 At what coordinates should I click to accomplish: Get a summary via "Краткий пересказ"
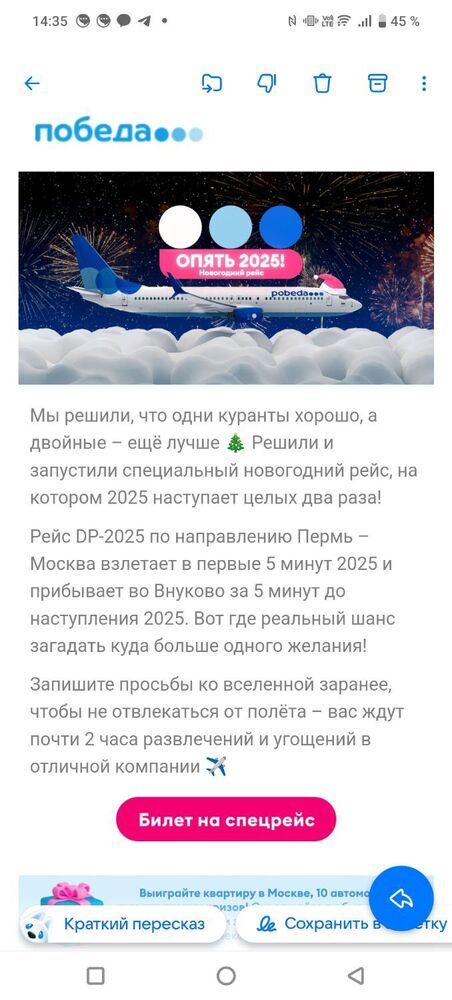click(x=122, y=923)
